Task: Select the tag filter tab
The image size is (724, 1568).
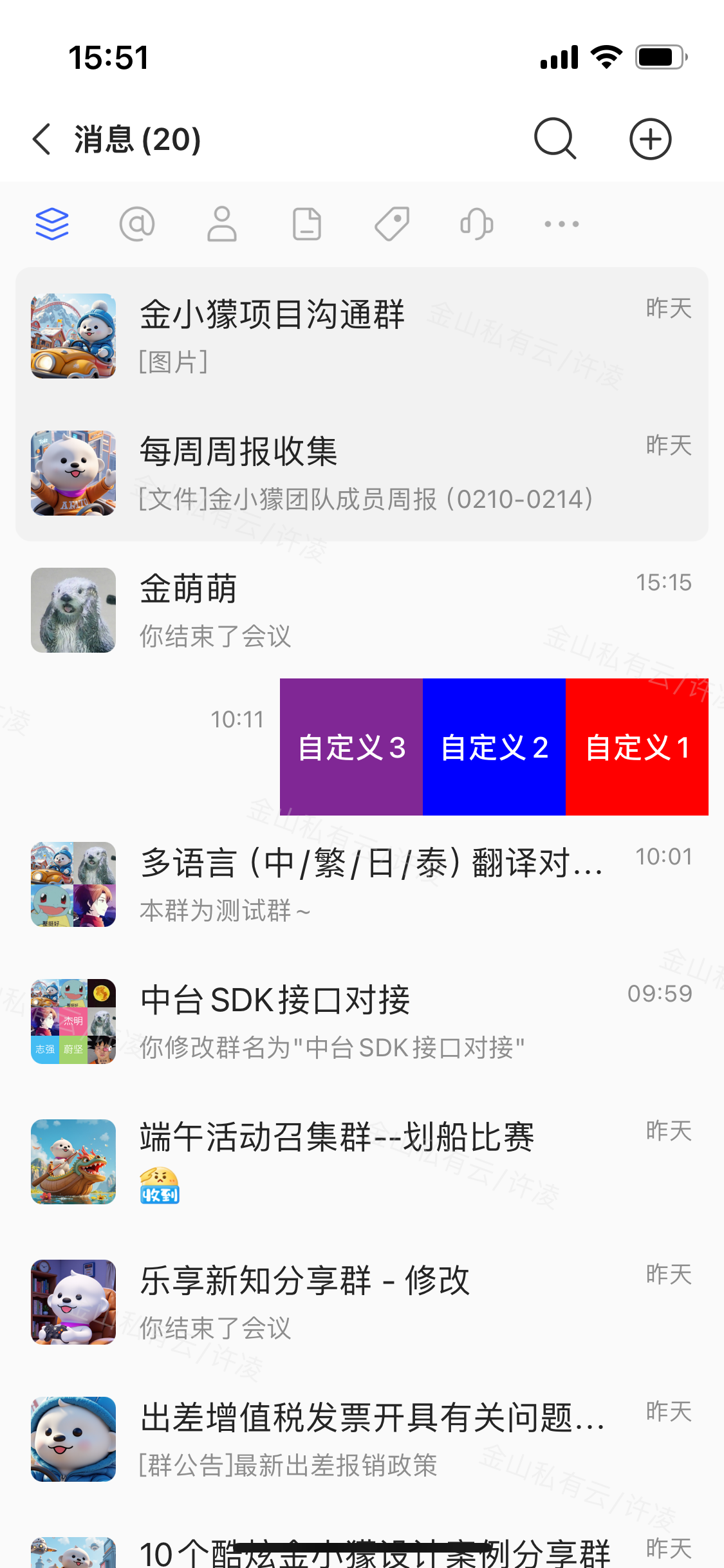Action: point(392,224)
